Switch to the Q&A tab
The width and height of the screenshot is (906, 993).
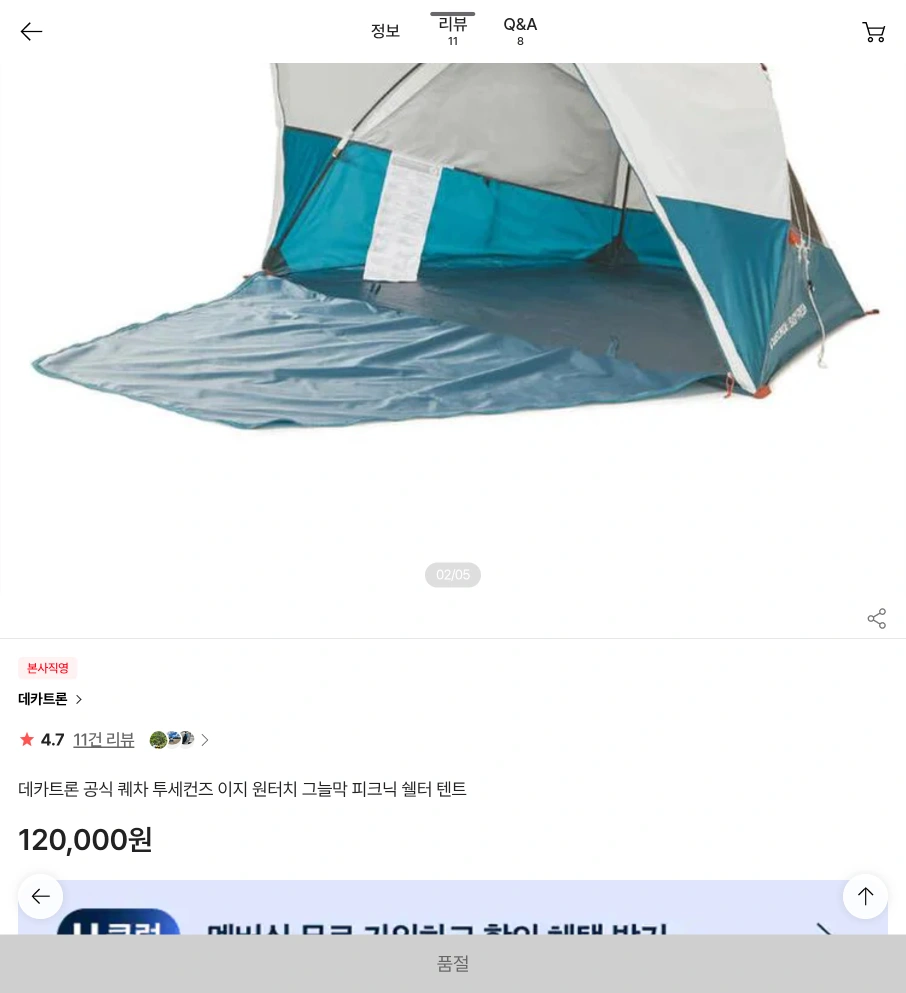pos(520,30)
